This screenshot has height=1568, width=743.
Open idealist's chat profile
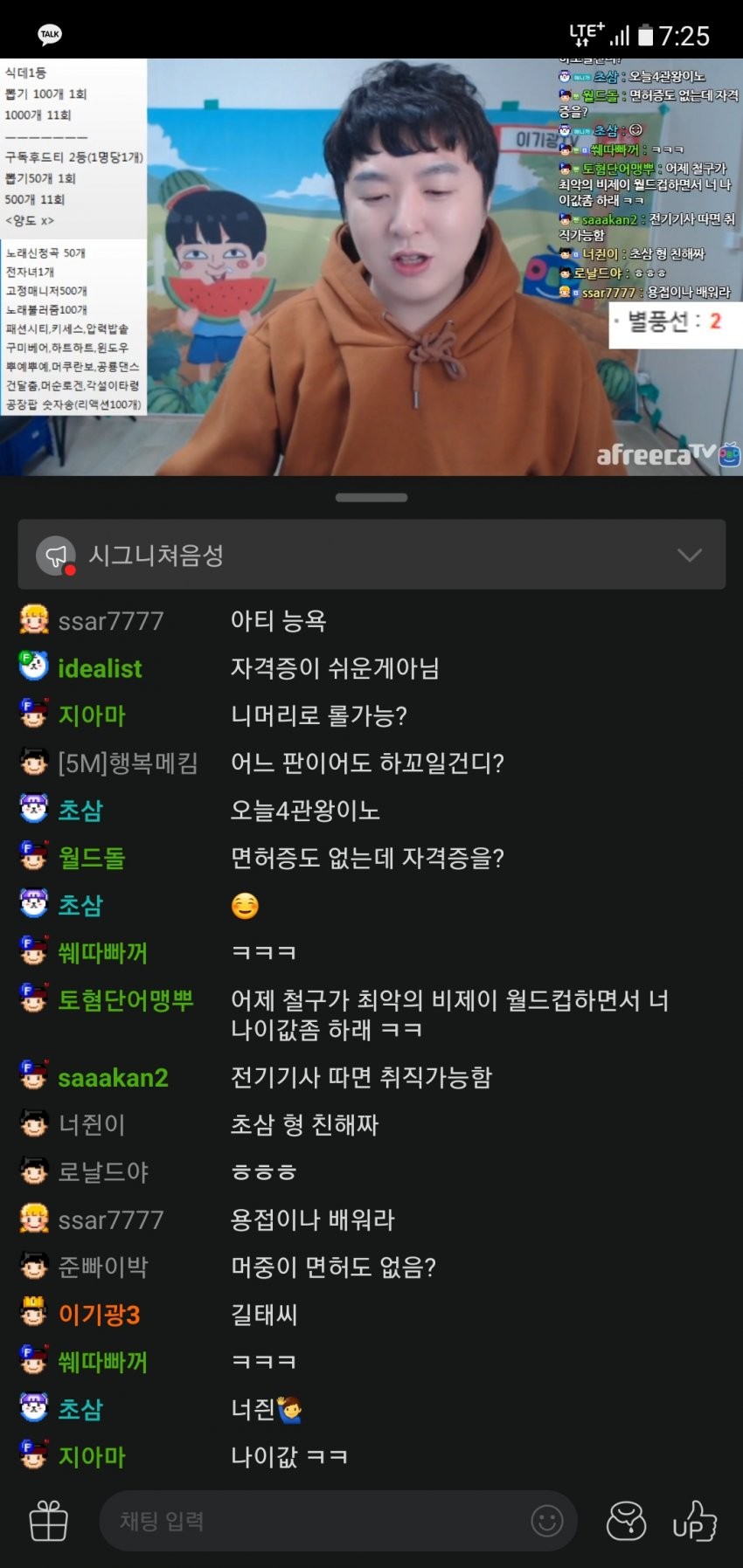coord(99,668)
